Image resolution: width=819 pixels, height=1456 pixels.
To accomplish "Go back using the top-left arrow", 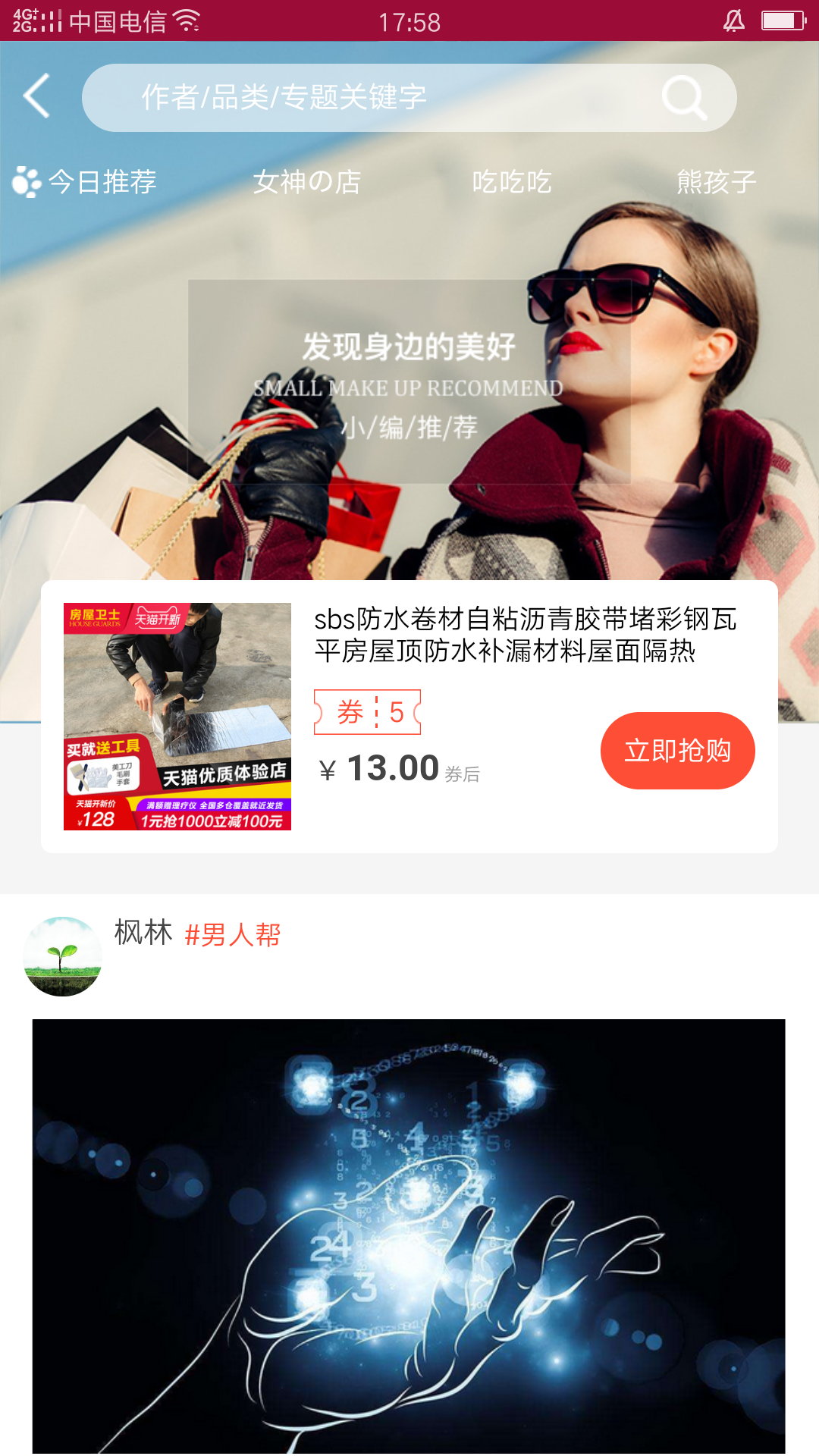I will tap(36, 96).
